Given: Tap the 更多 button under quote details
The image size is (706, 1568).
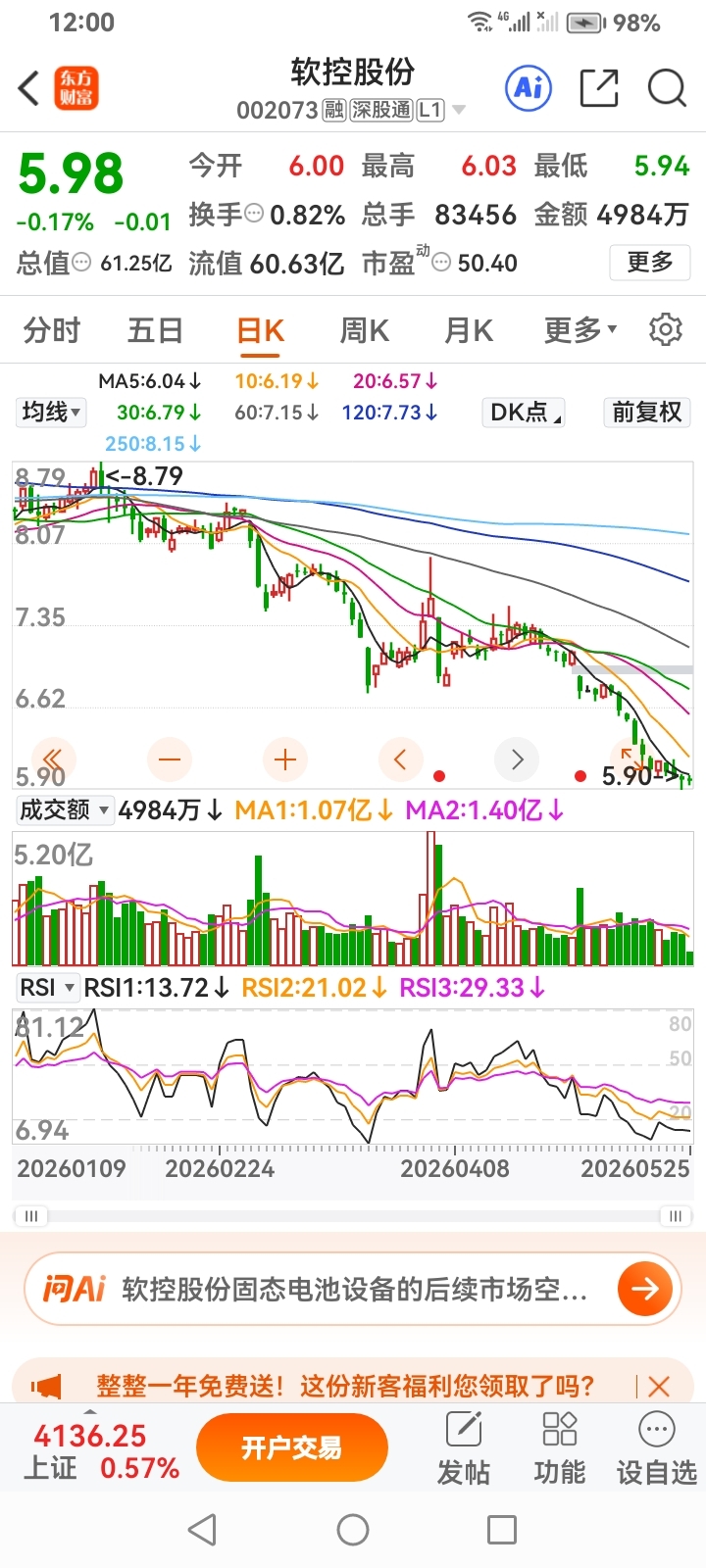Looking at the screenshot, I should [650, 262].
